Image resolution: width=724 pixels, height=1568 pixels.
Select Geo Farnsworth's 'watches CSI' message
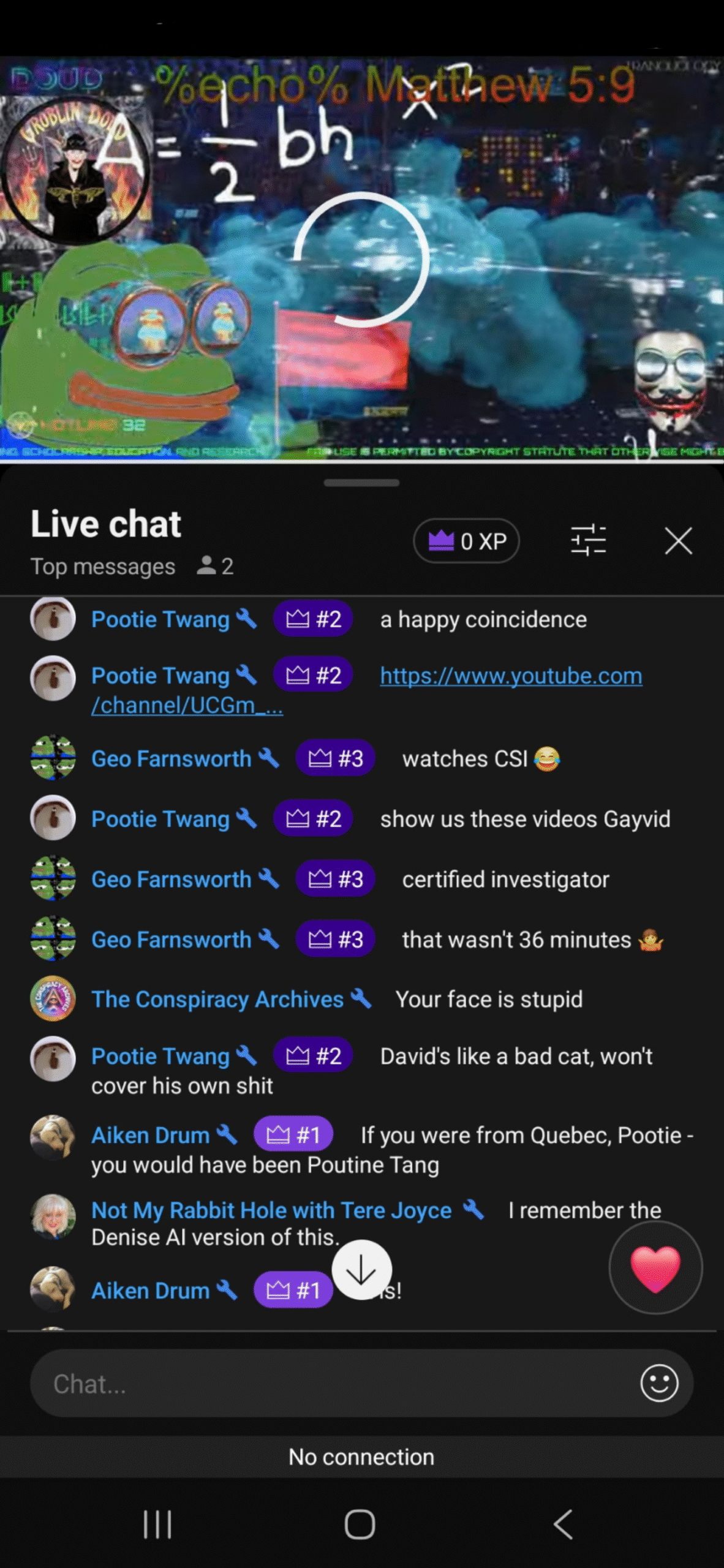361,758
